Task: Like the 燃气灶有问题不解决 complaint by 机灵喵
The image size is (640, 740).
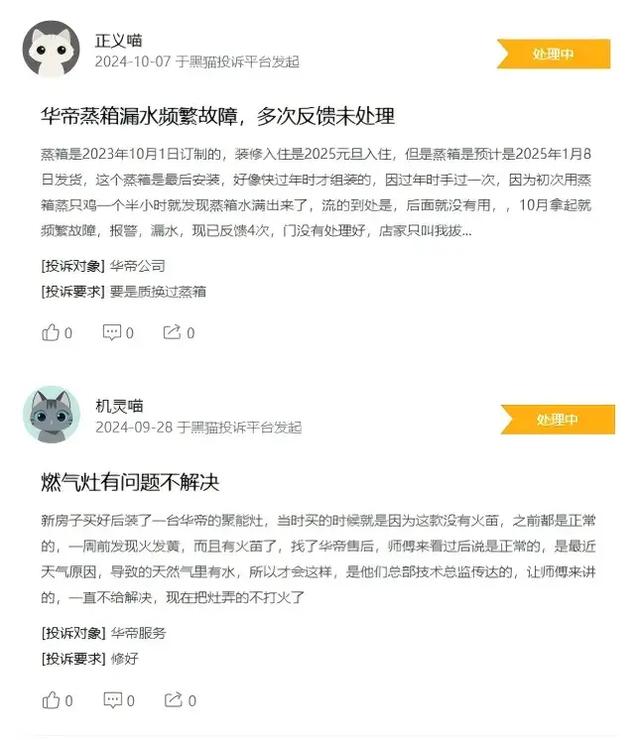Action: [51, 700]
